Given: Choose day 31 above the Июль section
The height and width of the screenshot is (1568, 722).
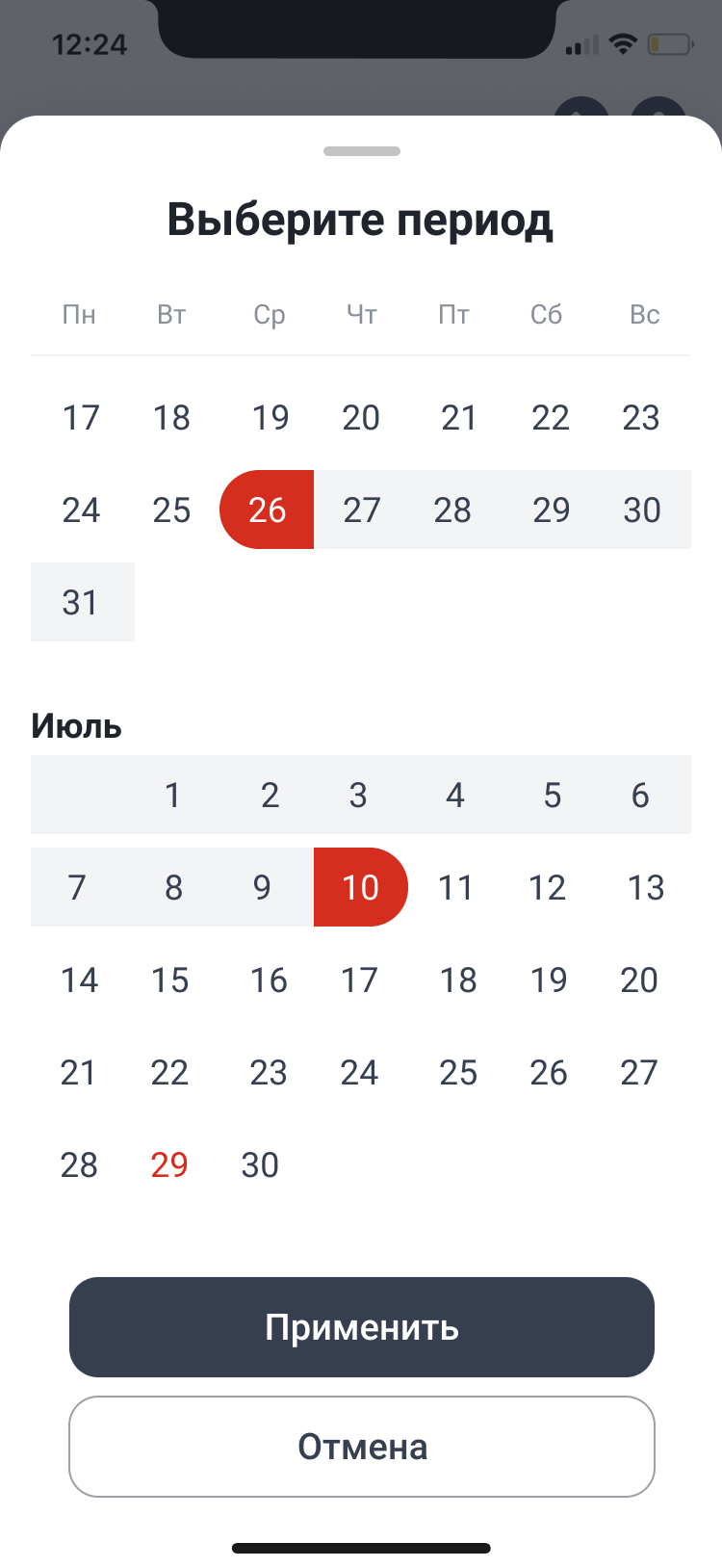Looking at the screenshot, I should coord(81,602).
